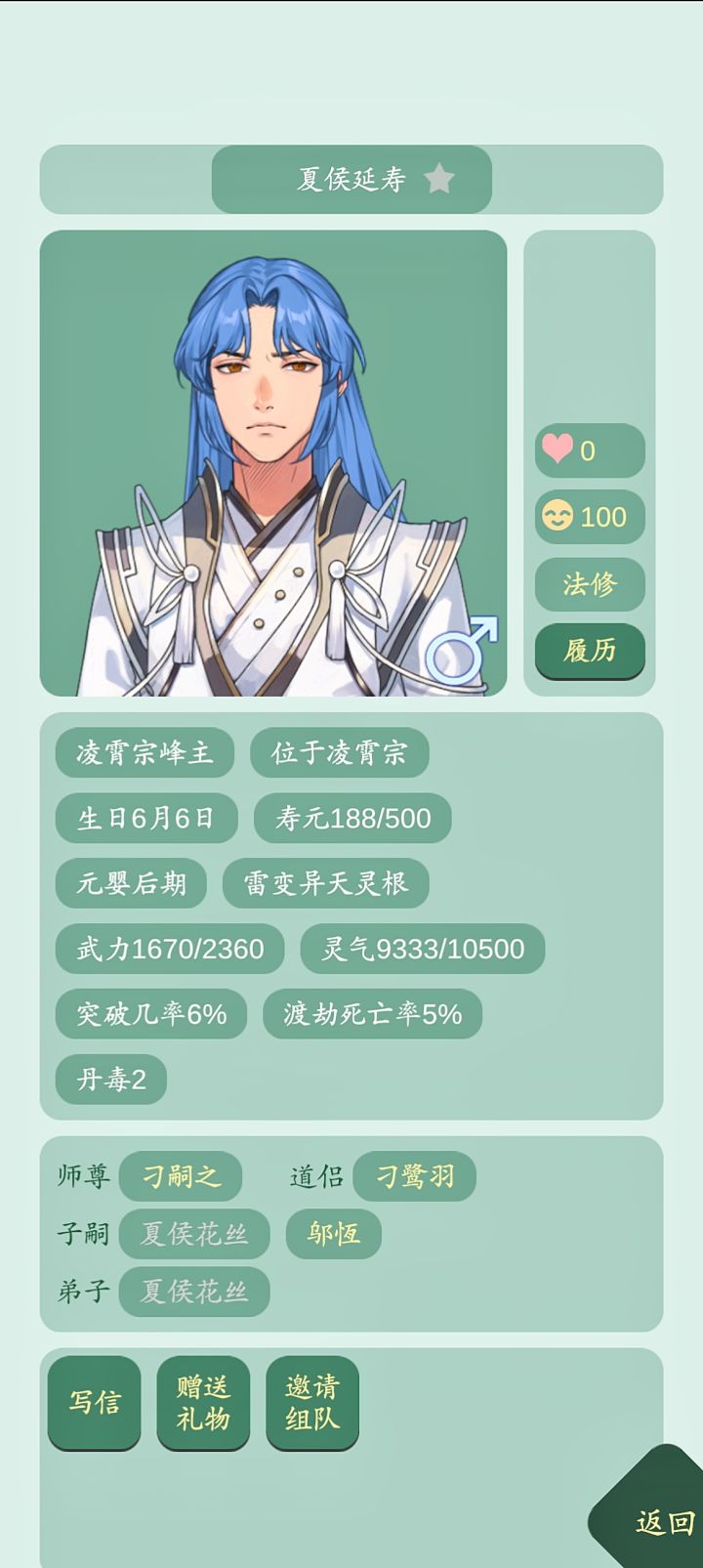Click the 灵气9333/10500 spiritual energy bar
This screenshot has height=1568, width=703.
[424, 949]
